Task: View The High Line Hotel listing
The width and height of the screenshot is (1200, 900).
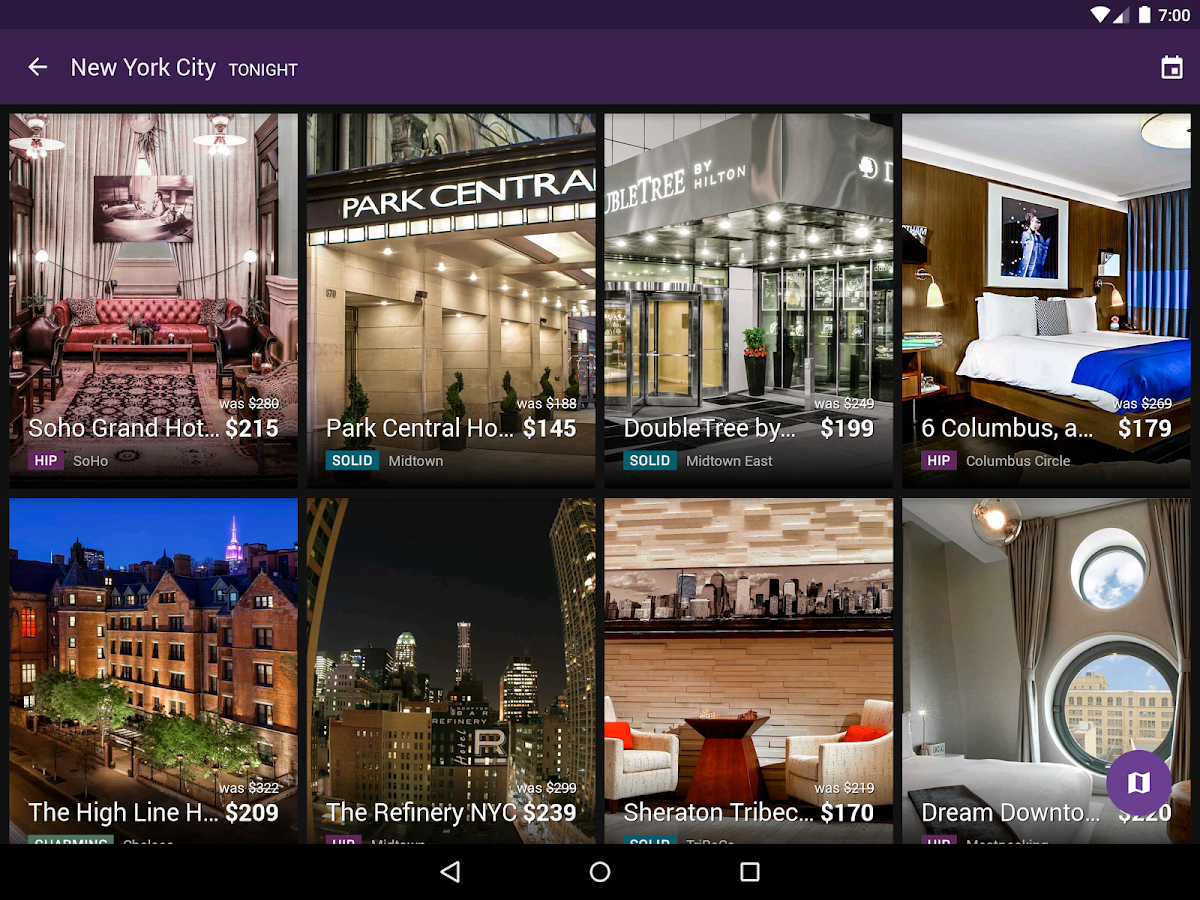Action: 153,670
